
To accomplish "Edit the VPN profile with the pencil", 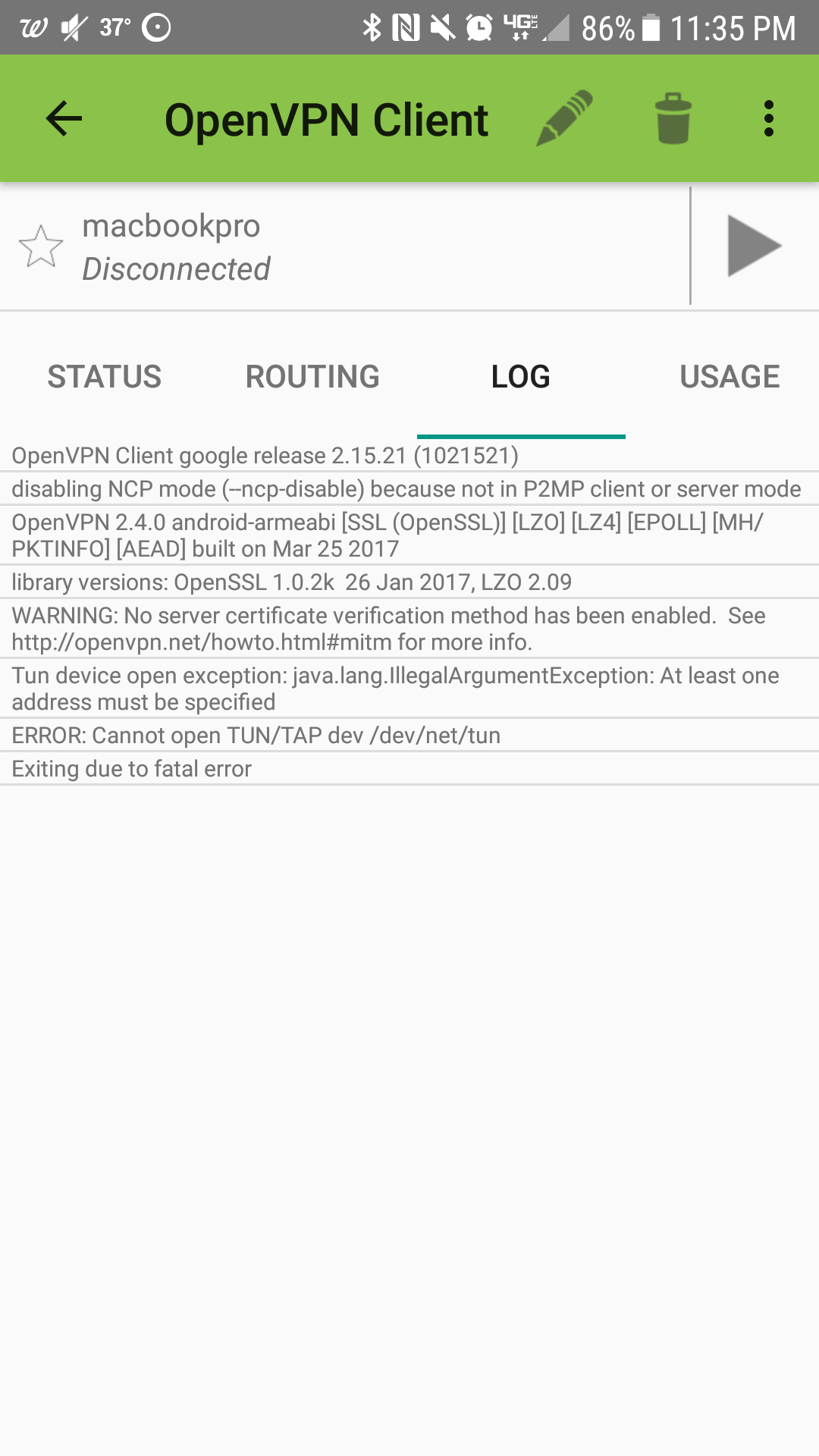I will pos(564,118).
